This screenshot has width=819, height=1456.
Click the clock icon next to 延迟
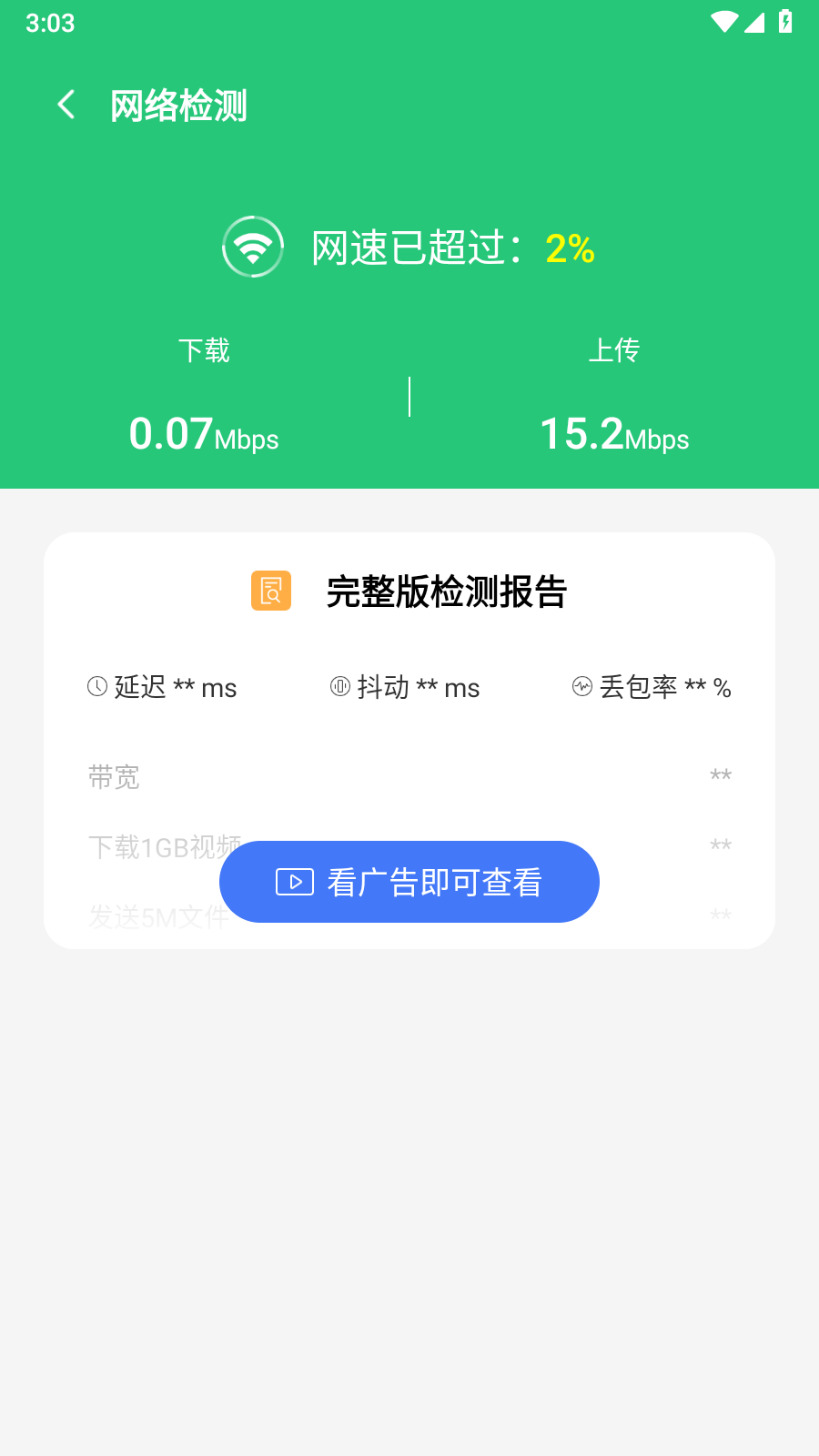click(96, 687)
